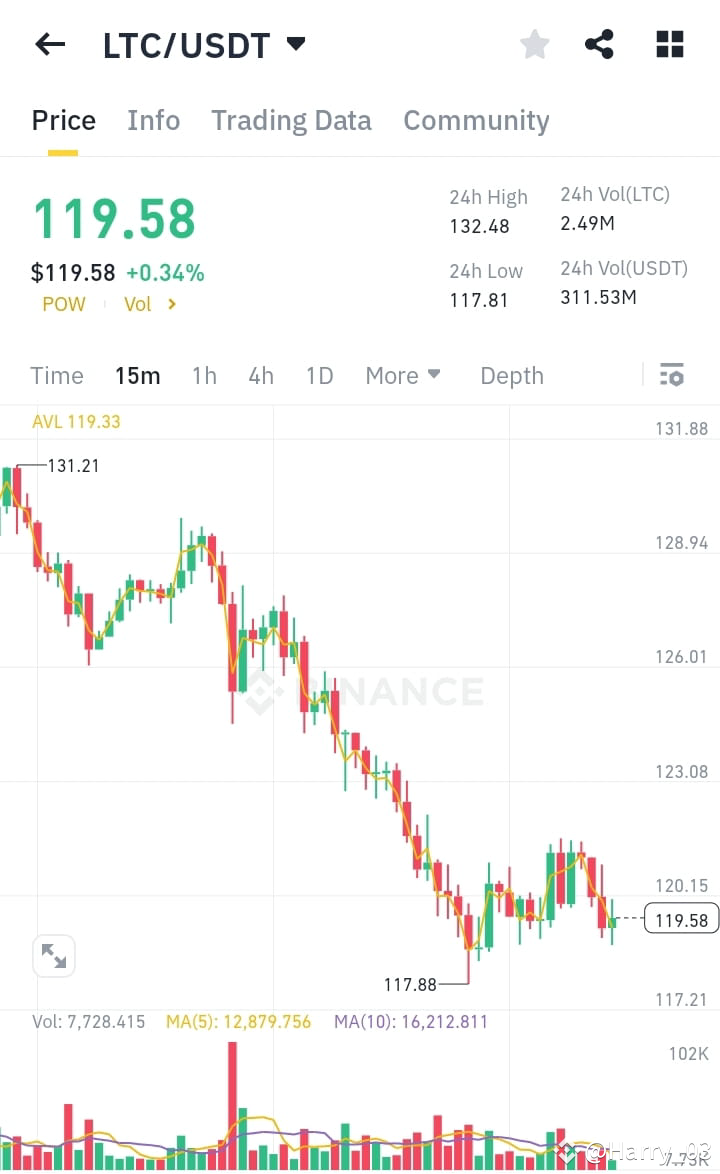This screenshot has width=720, height=1174.
Task: Tap the current price tag 119.58 on chart
Action: [682, 919]
